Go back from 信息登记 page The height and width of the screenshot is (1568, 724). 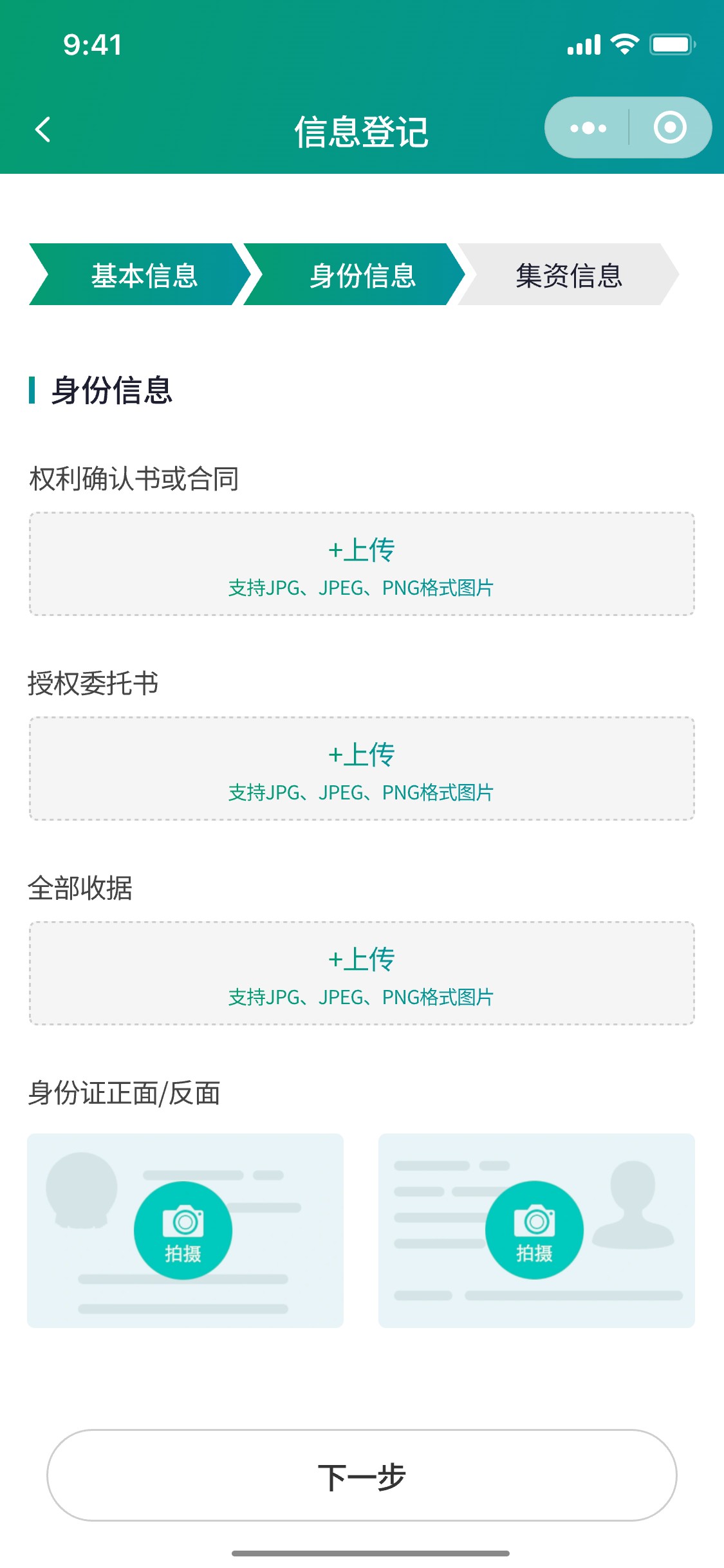pos(43,129)
